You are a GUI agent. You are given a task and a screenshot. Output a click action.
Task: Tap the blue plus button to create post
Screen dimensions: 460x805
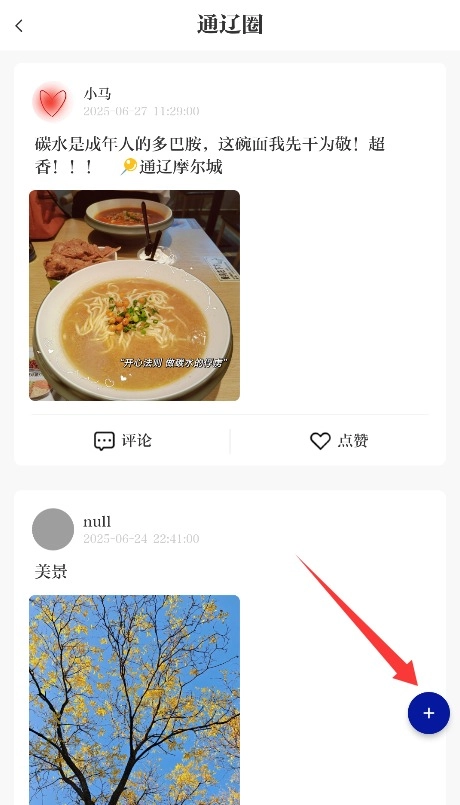click(x=429, y=713)
